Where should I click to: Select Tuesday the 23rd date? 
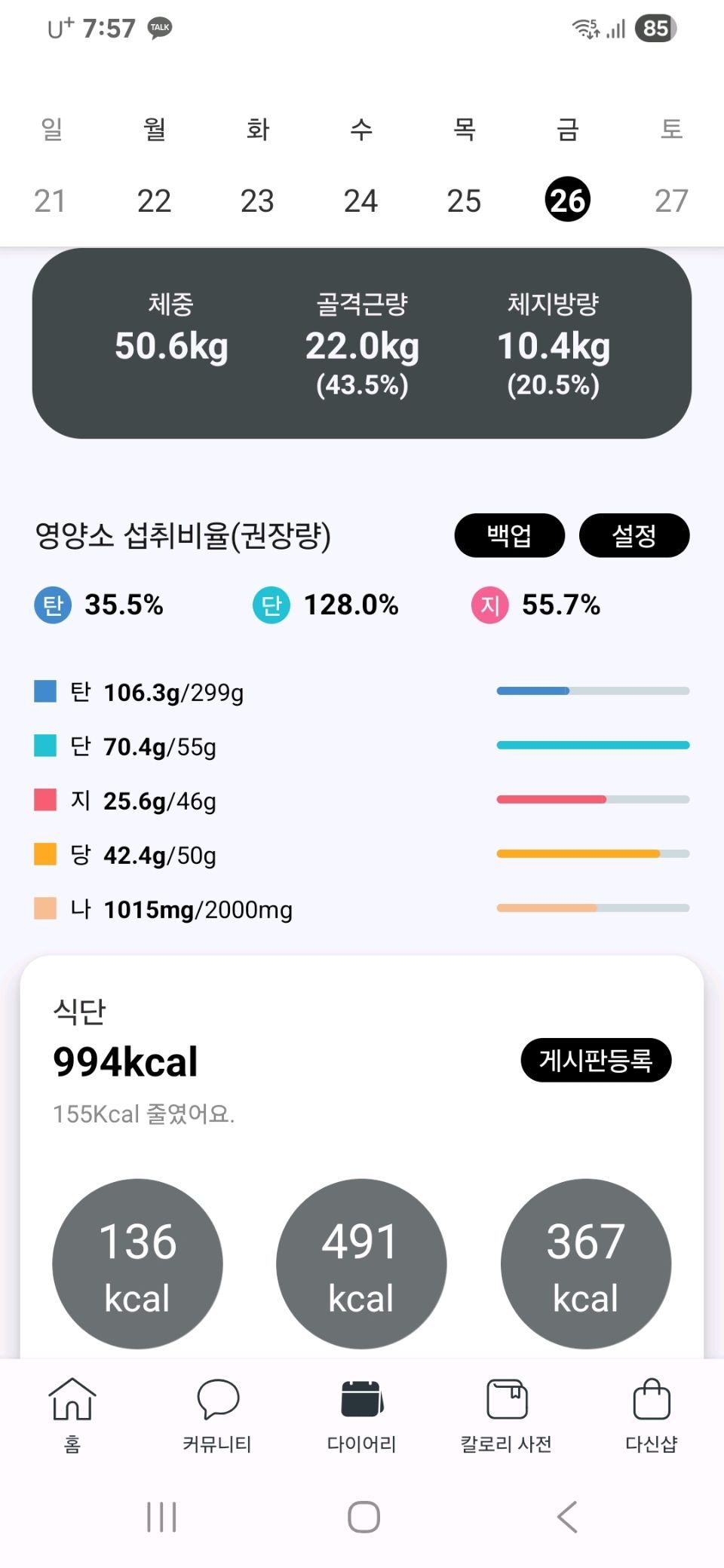coord(257,201)
